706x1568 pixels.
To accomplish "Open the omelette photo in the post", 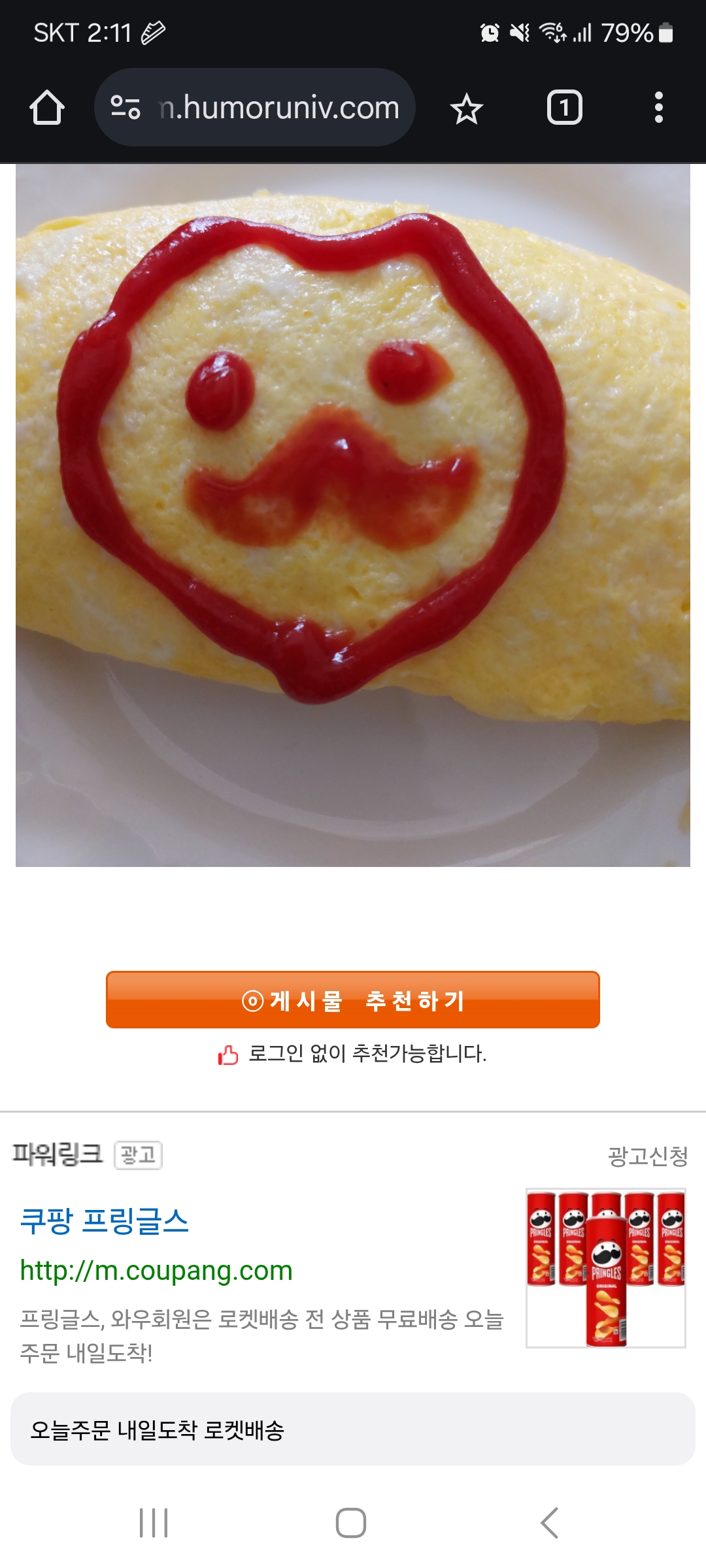I will click(353, 515).
